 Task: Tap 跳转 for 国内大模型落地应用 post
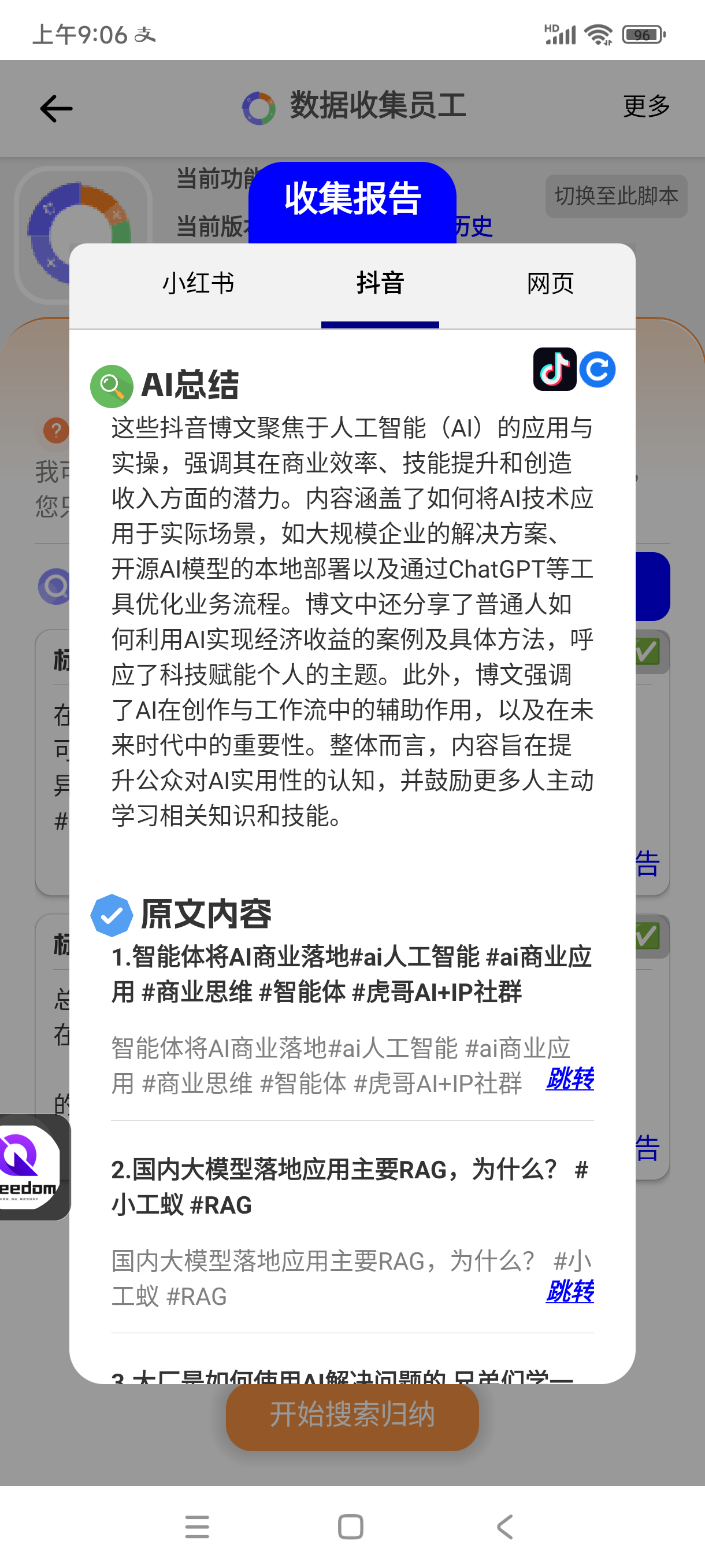pyautogui.click(x=569, y=1290)
